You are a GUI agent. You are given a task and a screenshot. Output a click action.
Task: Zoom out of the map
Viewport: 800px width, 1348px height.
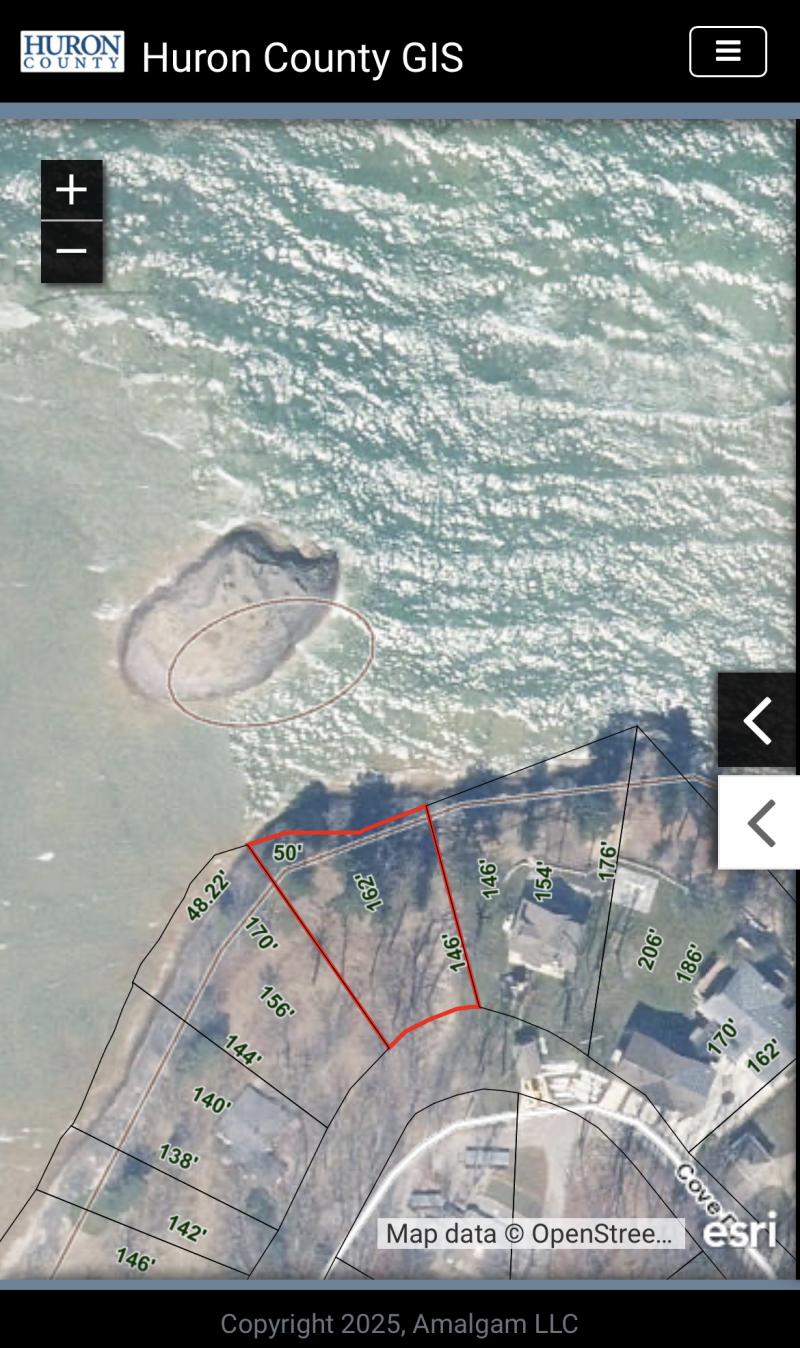tap(71, 251)
